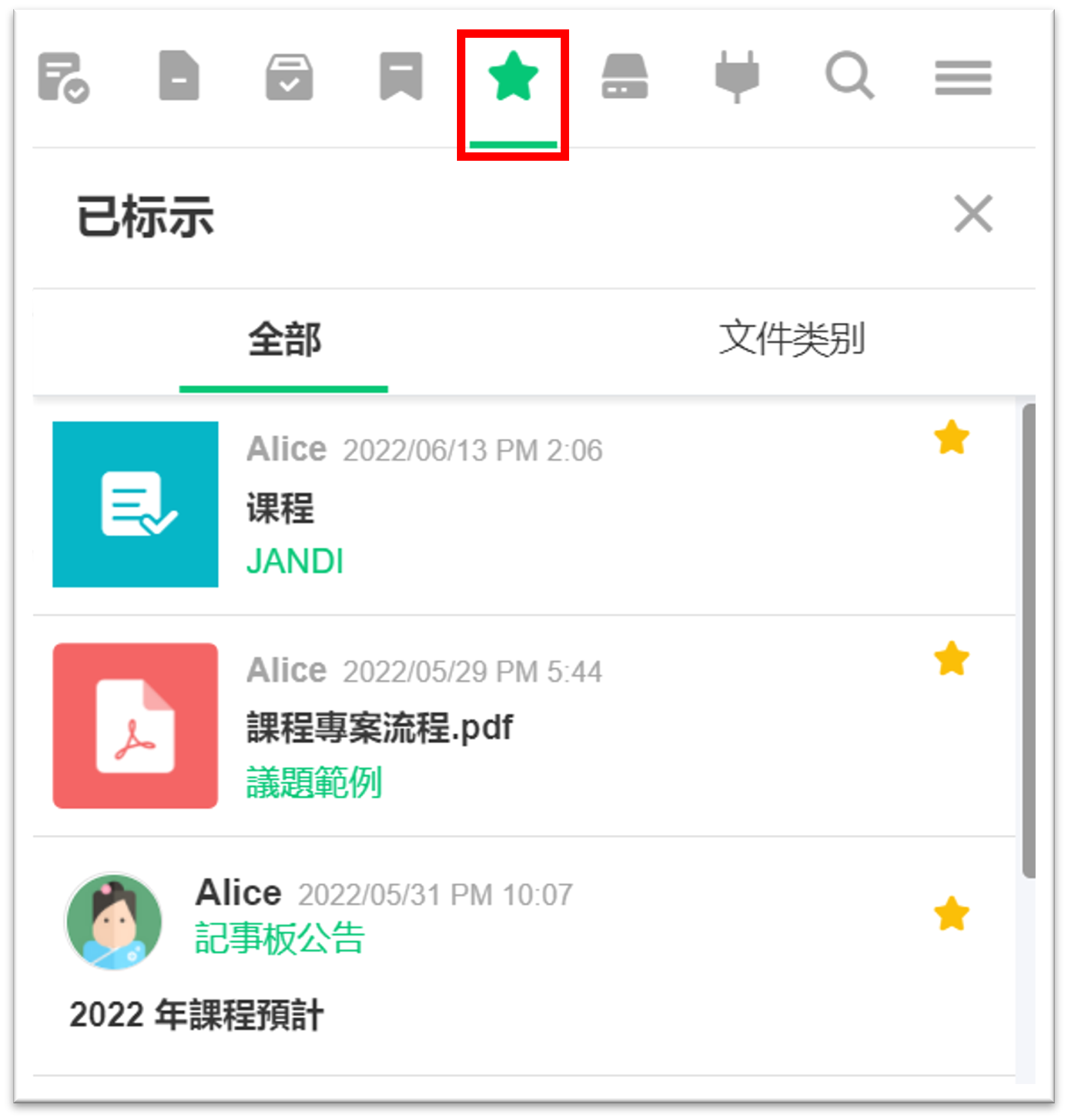Open the JANDI topic link
The image size is (1068, 1120).
(x=294, y=561)
